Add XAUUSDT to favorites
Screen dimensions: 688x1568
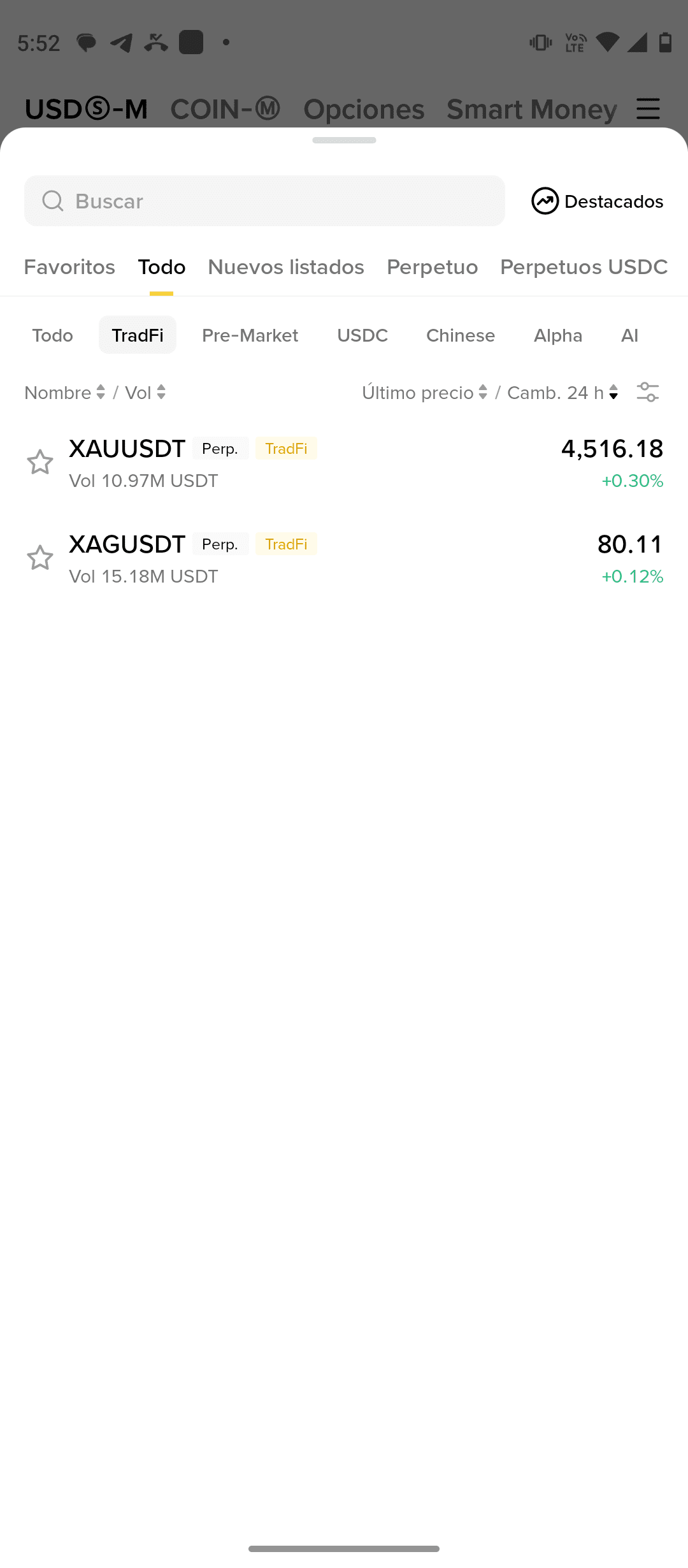(40, 463)
